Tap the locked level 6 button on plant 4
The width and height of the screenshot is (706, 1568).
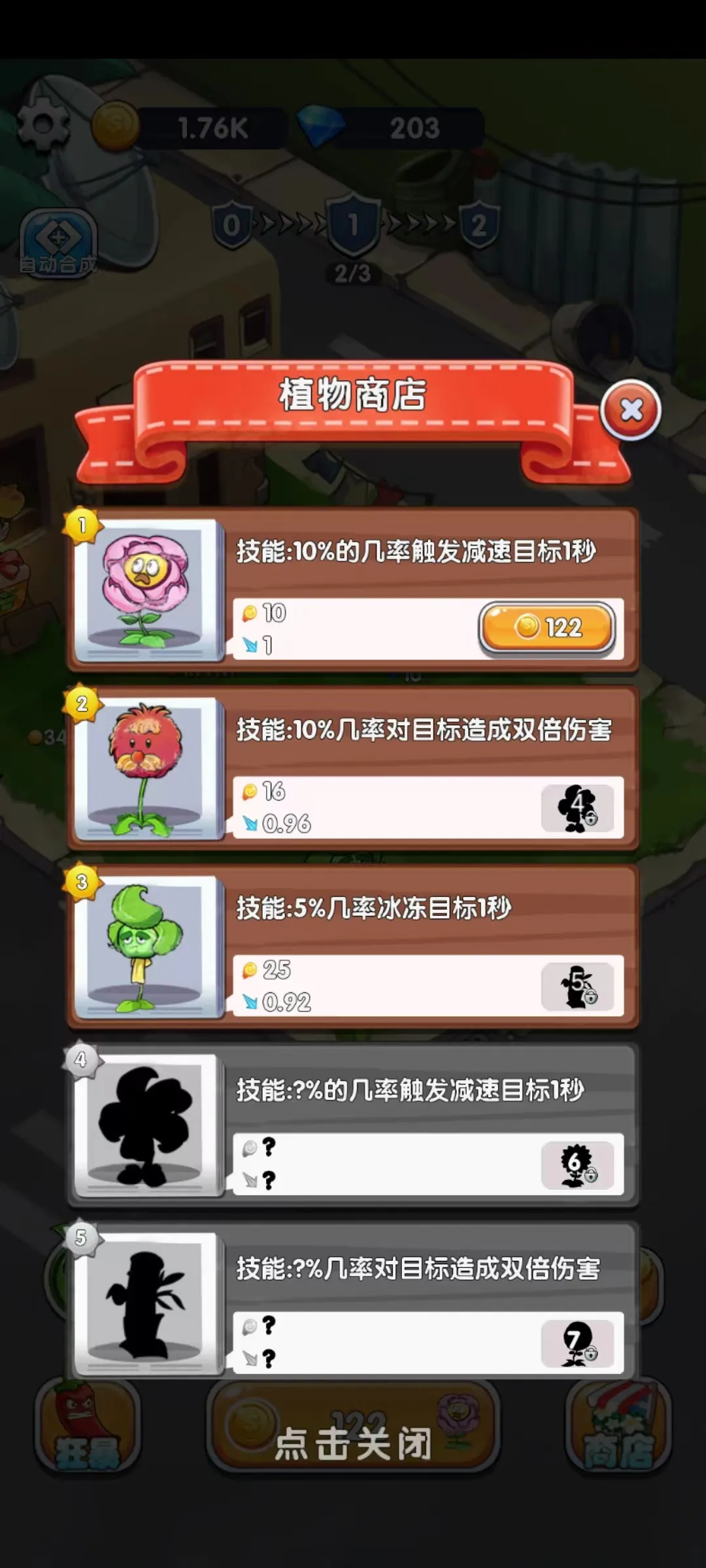(x=577, y=1165)
